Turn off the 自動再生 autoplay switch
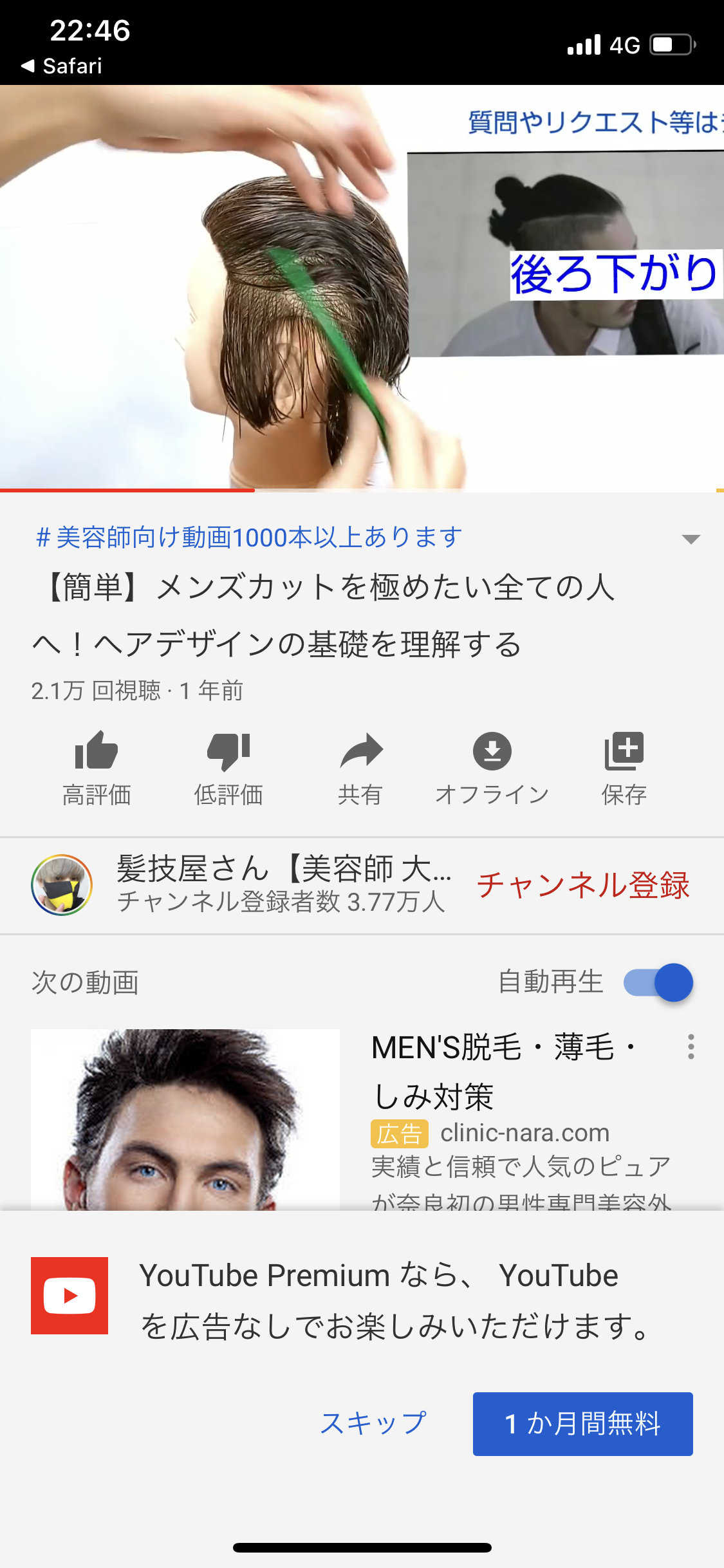724x1568 pixels. tap(658, 982)
